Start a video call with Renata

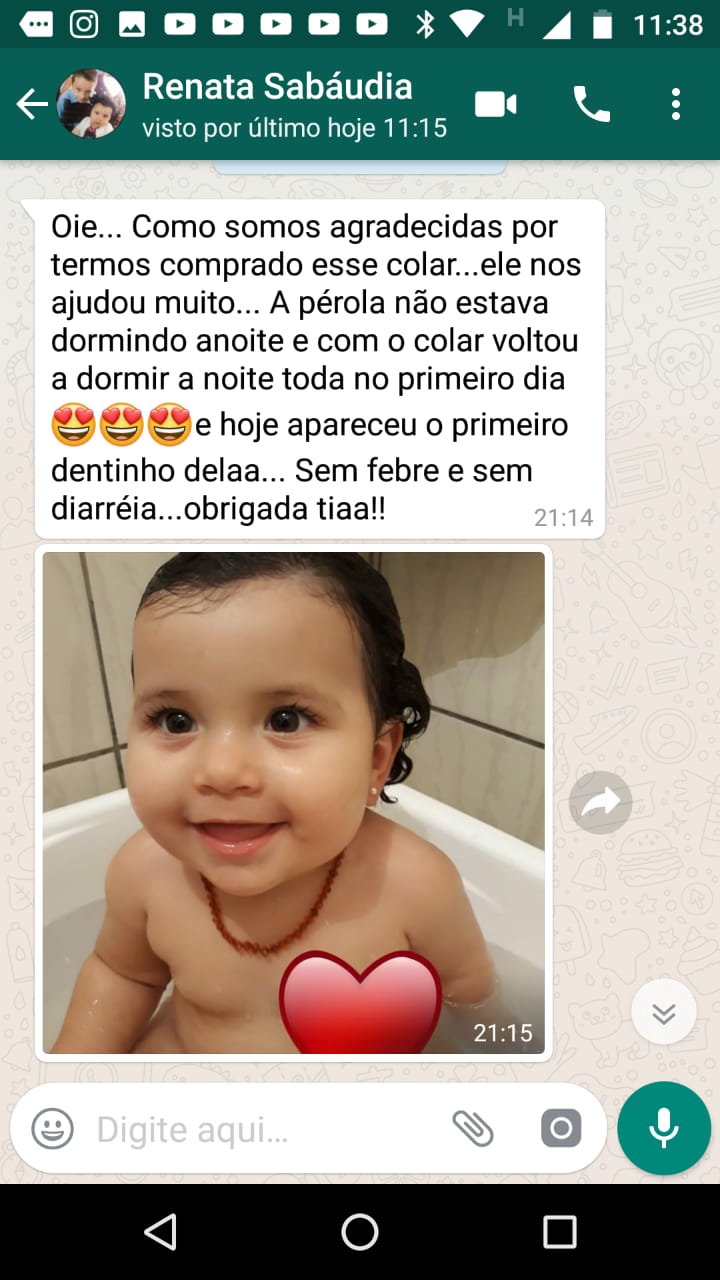[x=496, y=104]
